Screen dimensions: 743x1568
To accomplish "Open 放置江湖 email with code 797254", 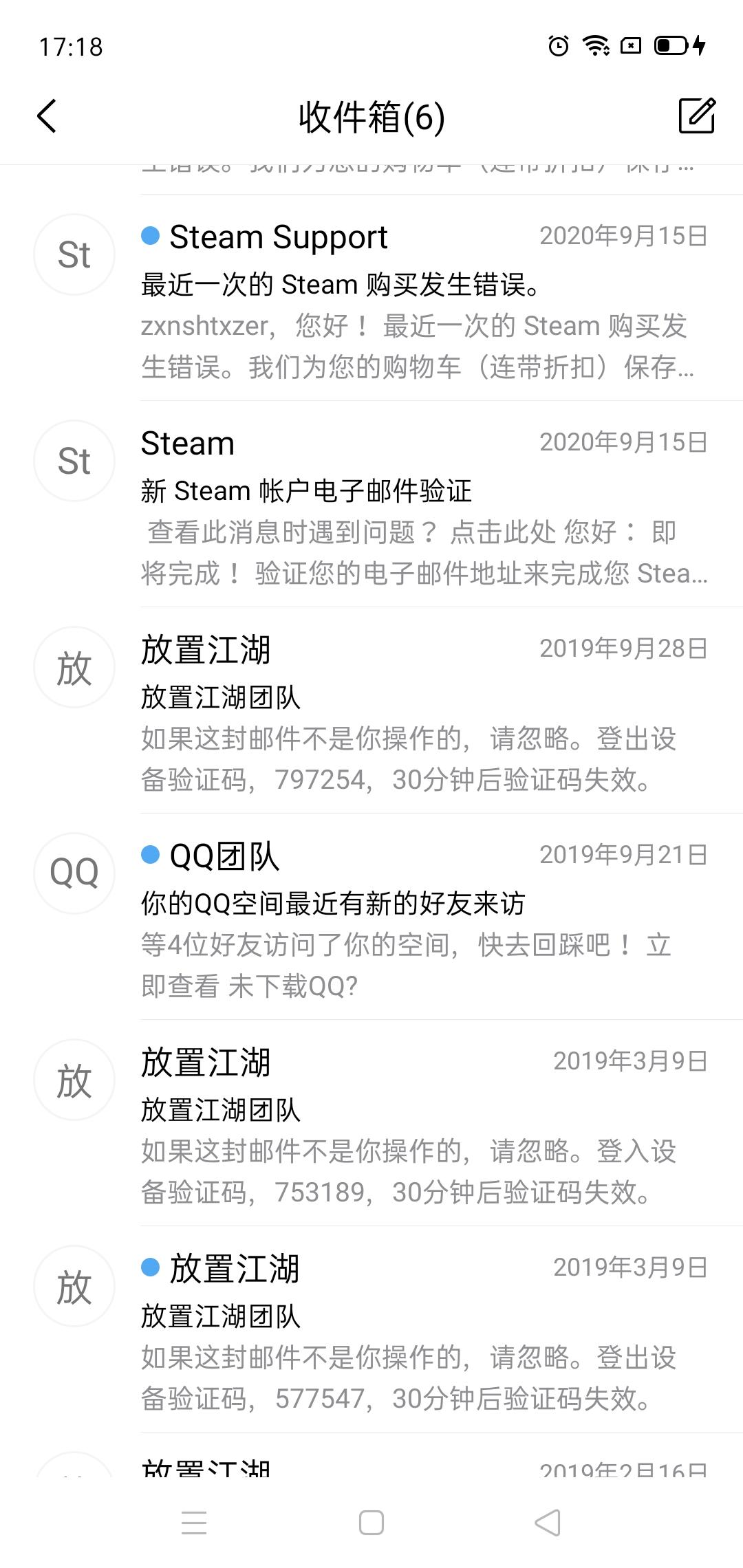I will pyautogui.click(x=371, y=710).
